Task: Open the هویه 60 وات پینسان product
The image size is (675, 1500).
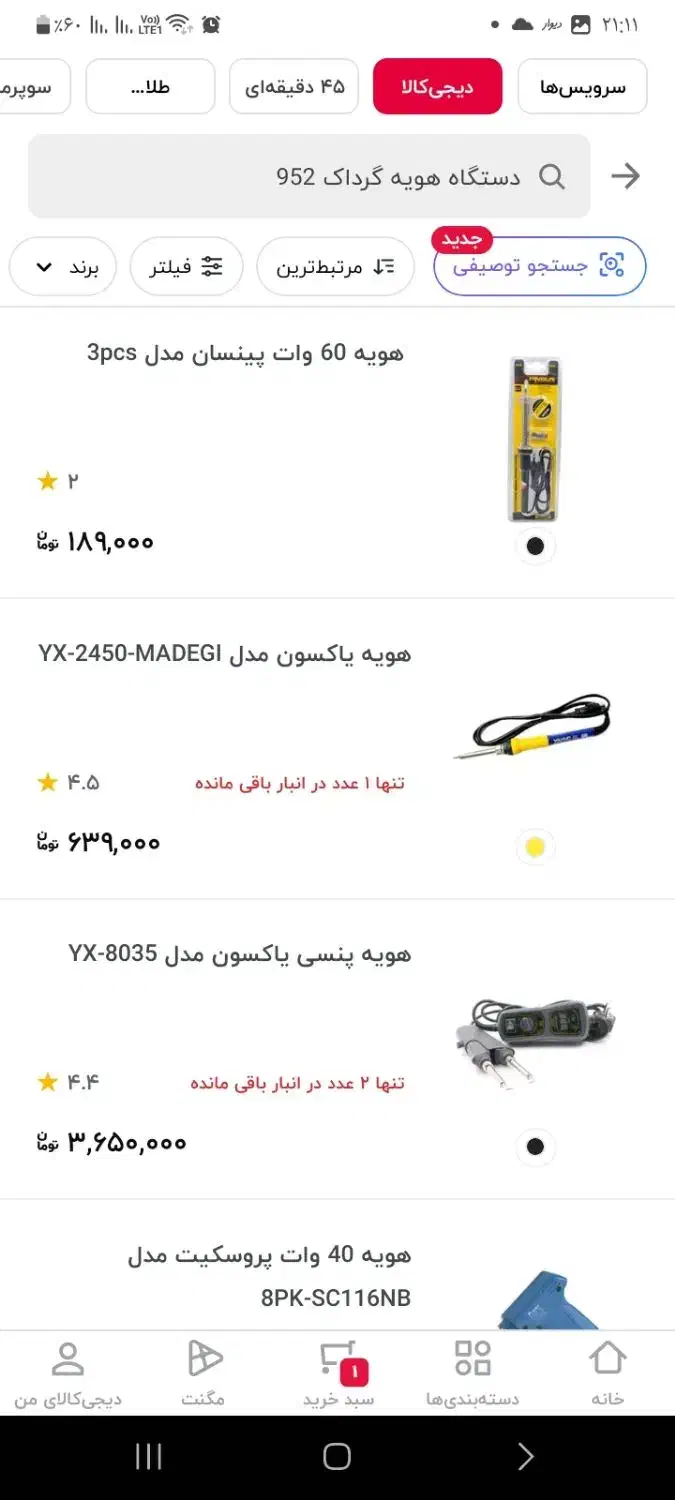Action: (245, 353)
